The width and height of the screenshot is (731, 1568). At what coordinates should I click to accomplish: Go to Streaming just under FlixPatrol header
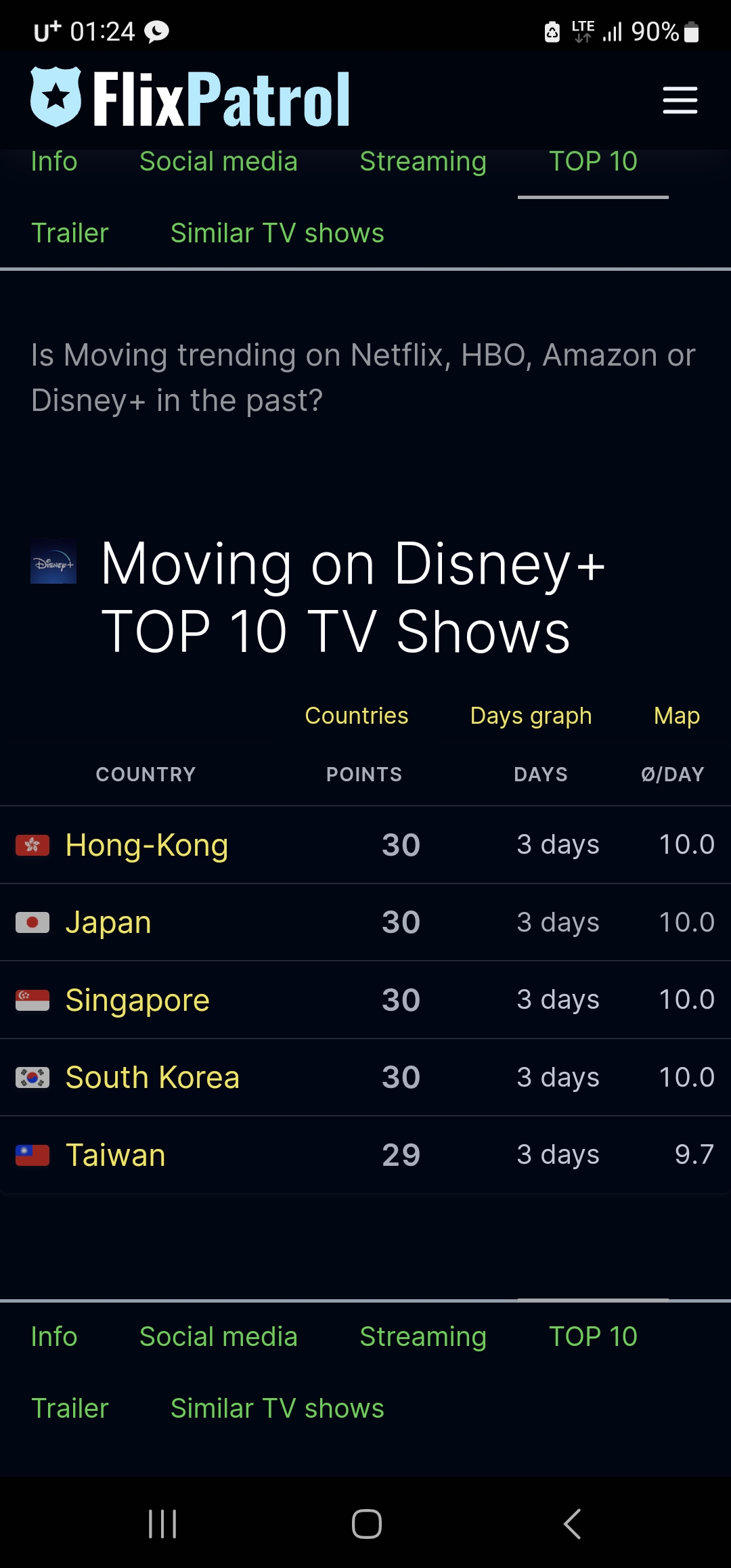click(422, 162)
